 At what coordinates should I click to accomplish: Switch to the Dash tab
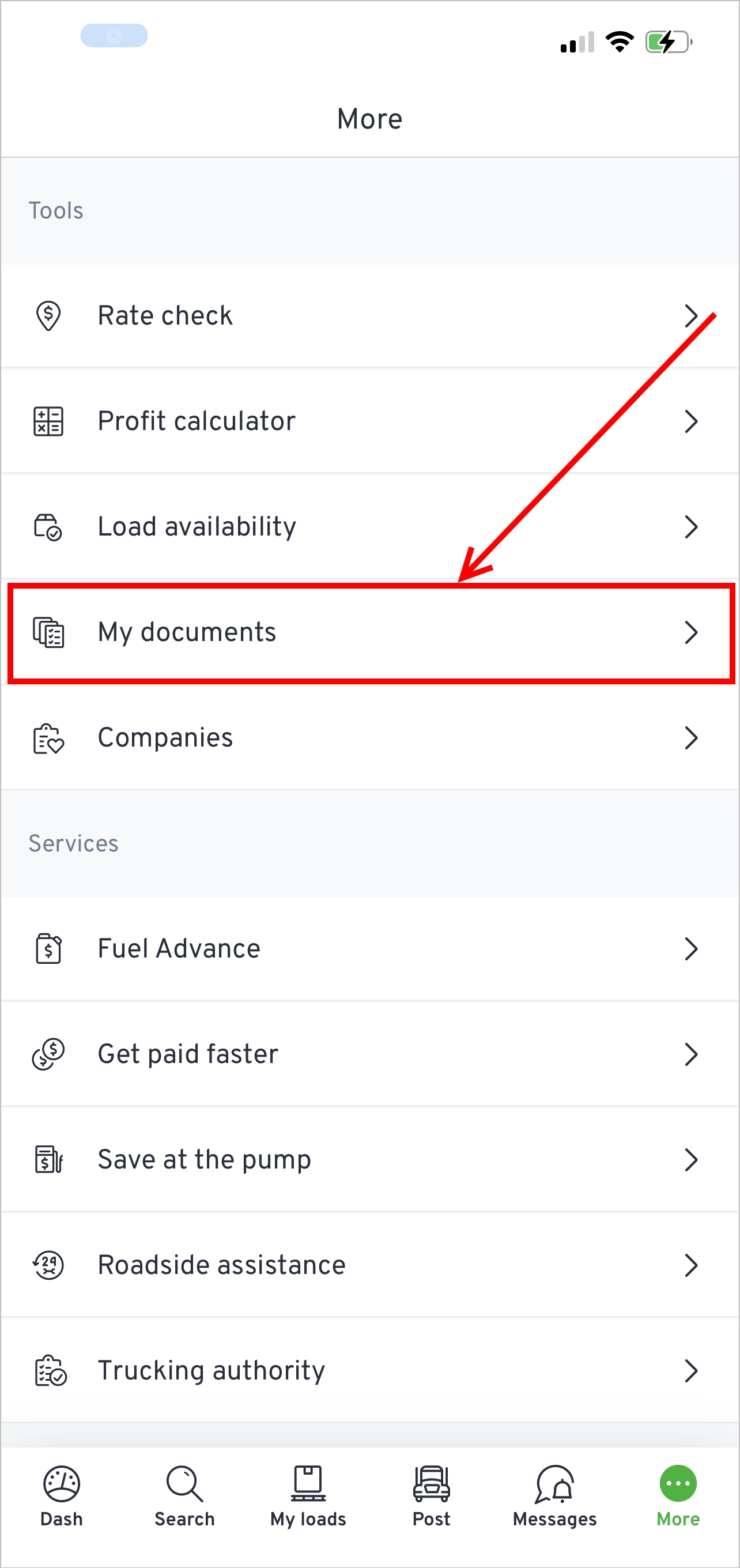[62, 1497]
